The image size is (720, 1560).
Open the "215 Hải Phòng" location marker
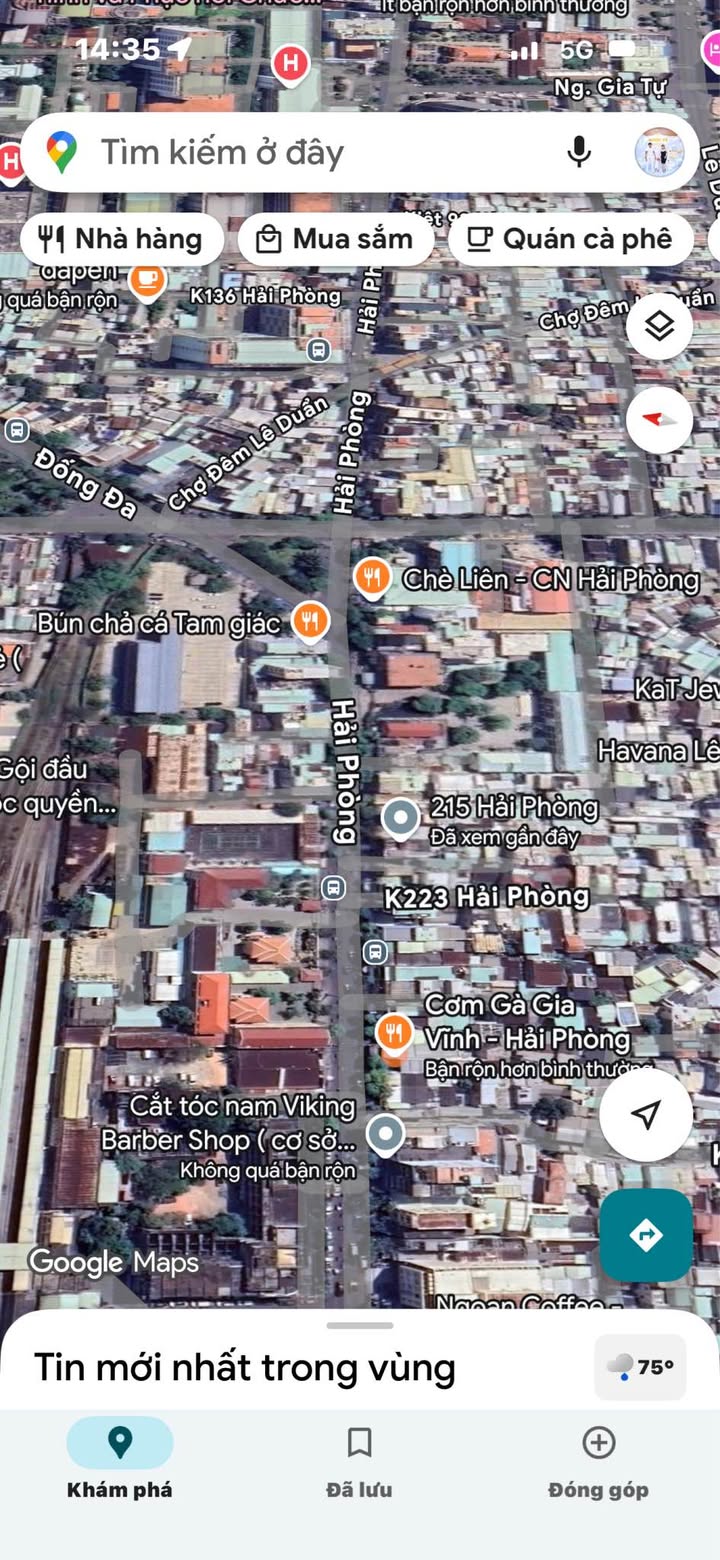(x=401, y=818)
